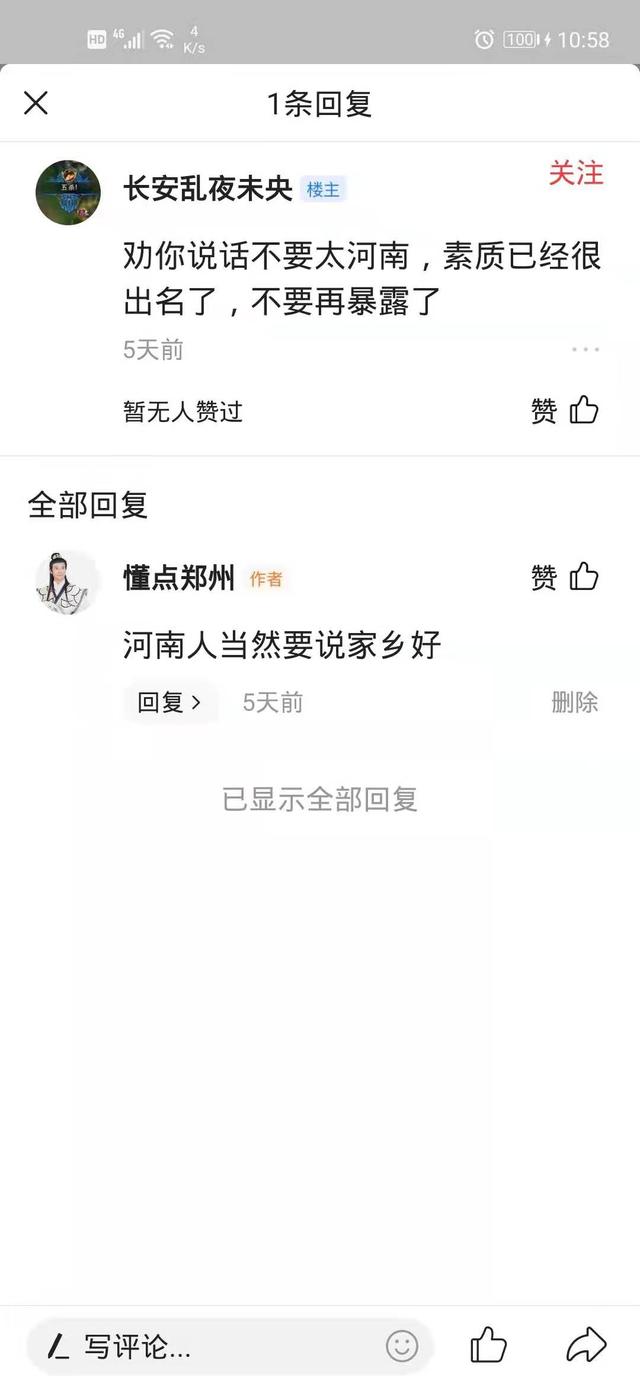Open 长安乱夜未央's profile avatar

pos(68,192)
